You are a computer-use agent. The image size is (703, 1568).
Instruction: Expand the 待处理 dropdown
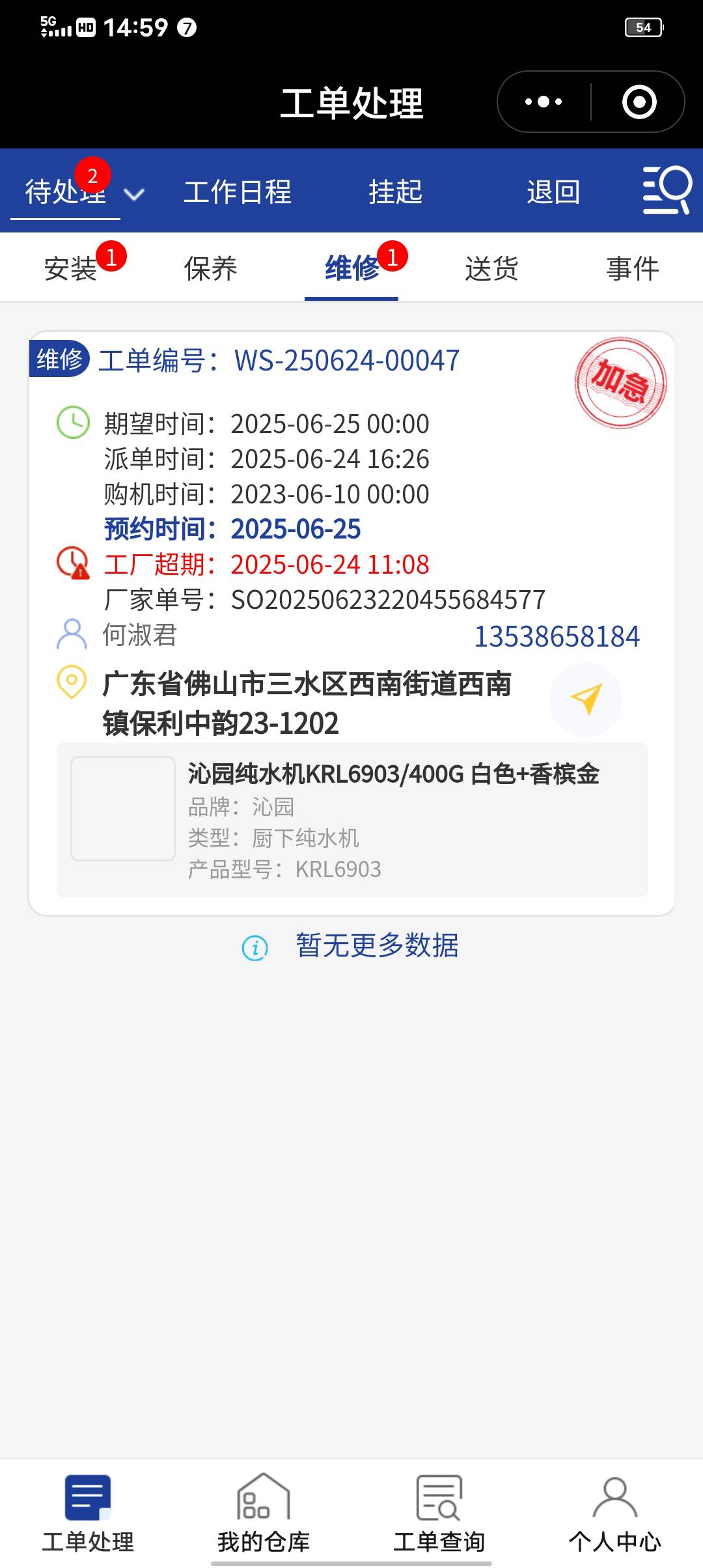click(134, 194)
